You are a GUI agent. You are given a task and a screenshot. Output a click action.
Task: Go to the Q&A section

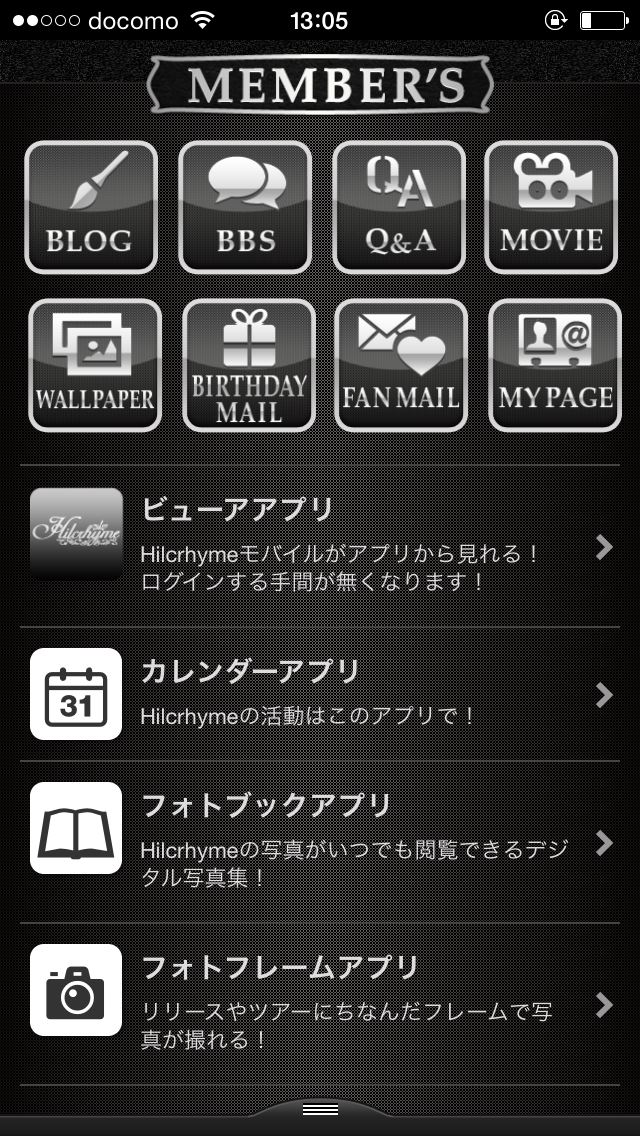coord(399,207)
